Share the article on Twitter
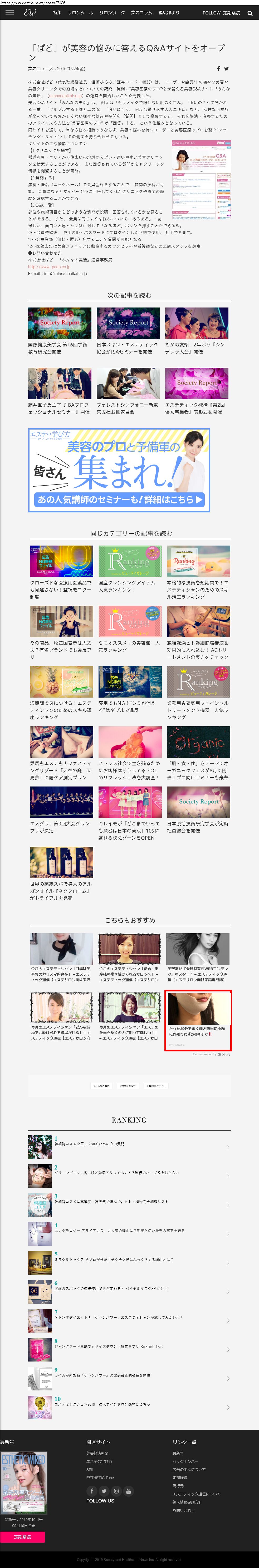 (227, 69)
